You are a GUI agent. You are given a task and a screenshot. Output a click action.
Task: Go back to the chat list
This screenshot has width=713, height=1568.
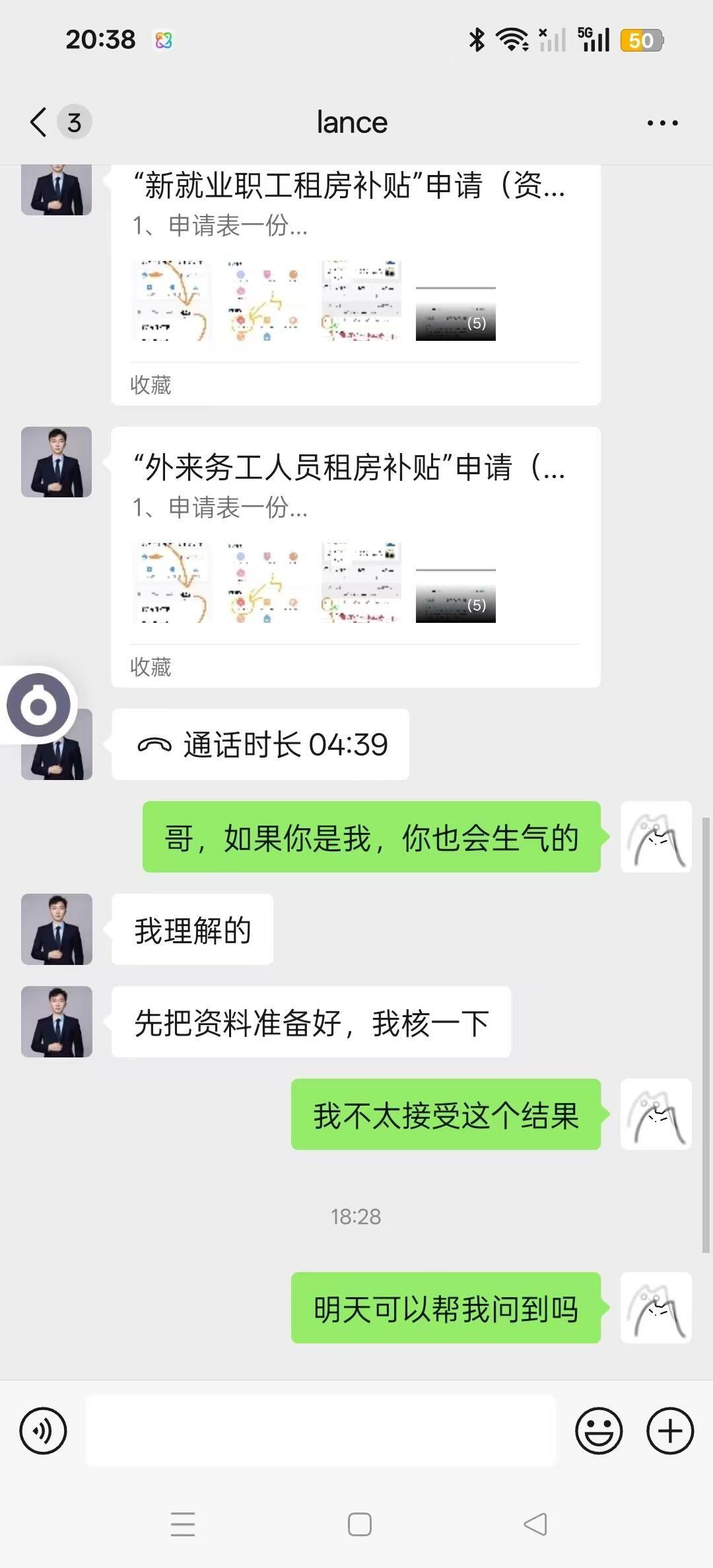(40, 122)
